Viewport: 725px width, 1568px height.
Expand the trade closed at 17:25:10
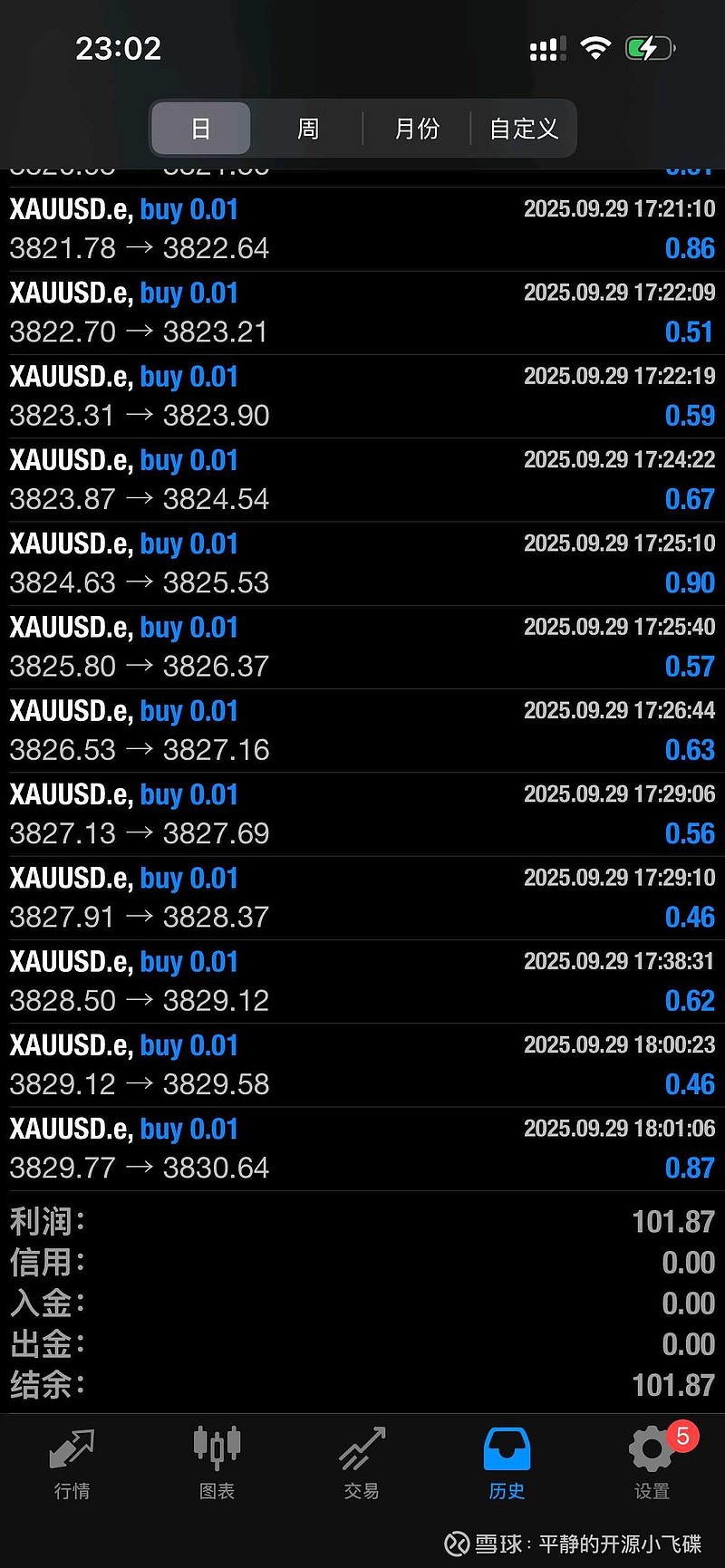tap(362, 563)
